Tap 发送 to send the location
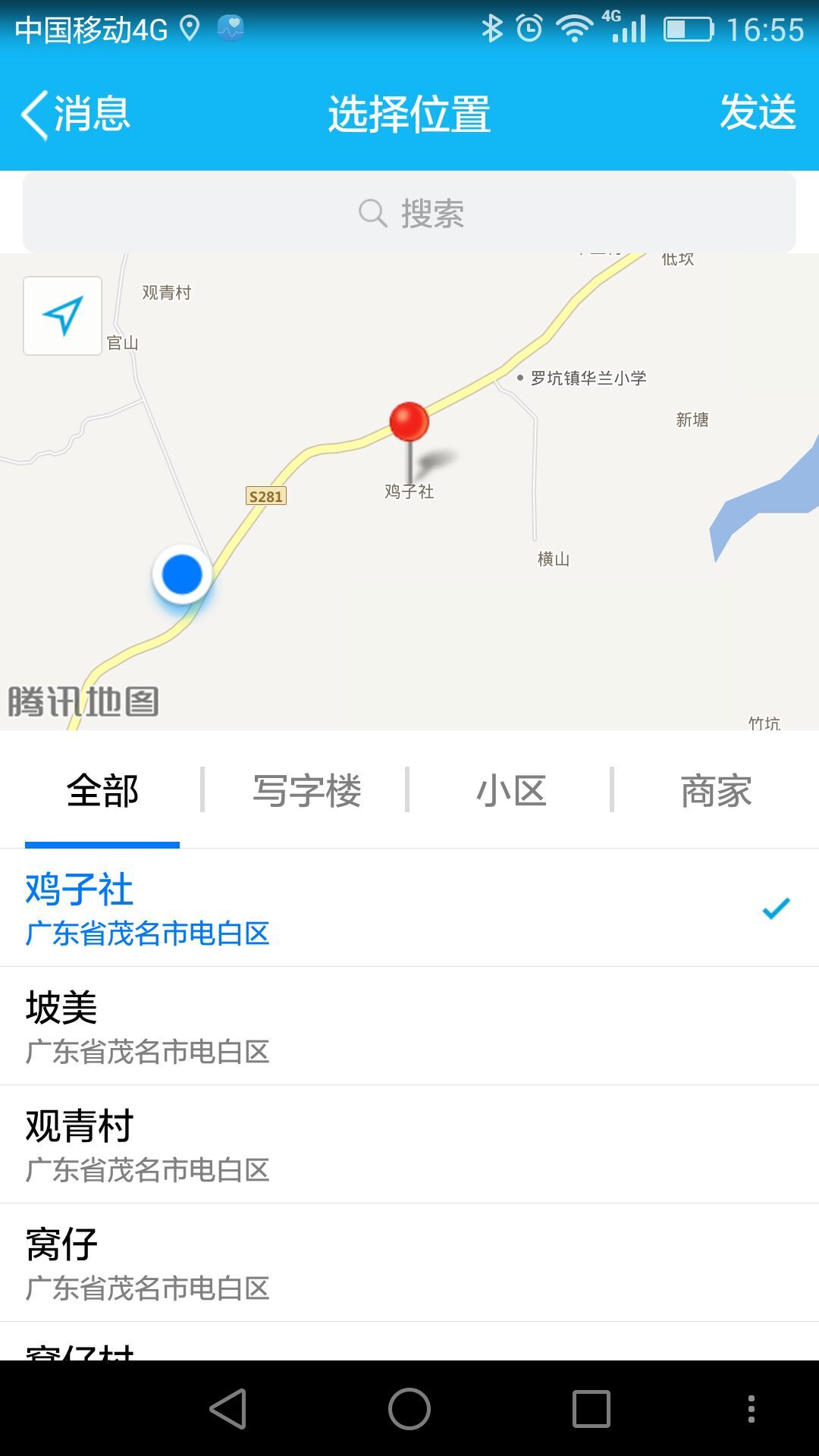819x1456 pixels. [757, 112]
